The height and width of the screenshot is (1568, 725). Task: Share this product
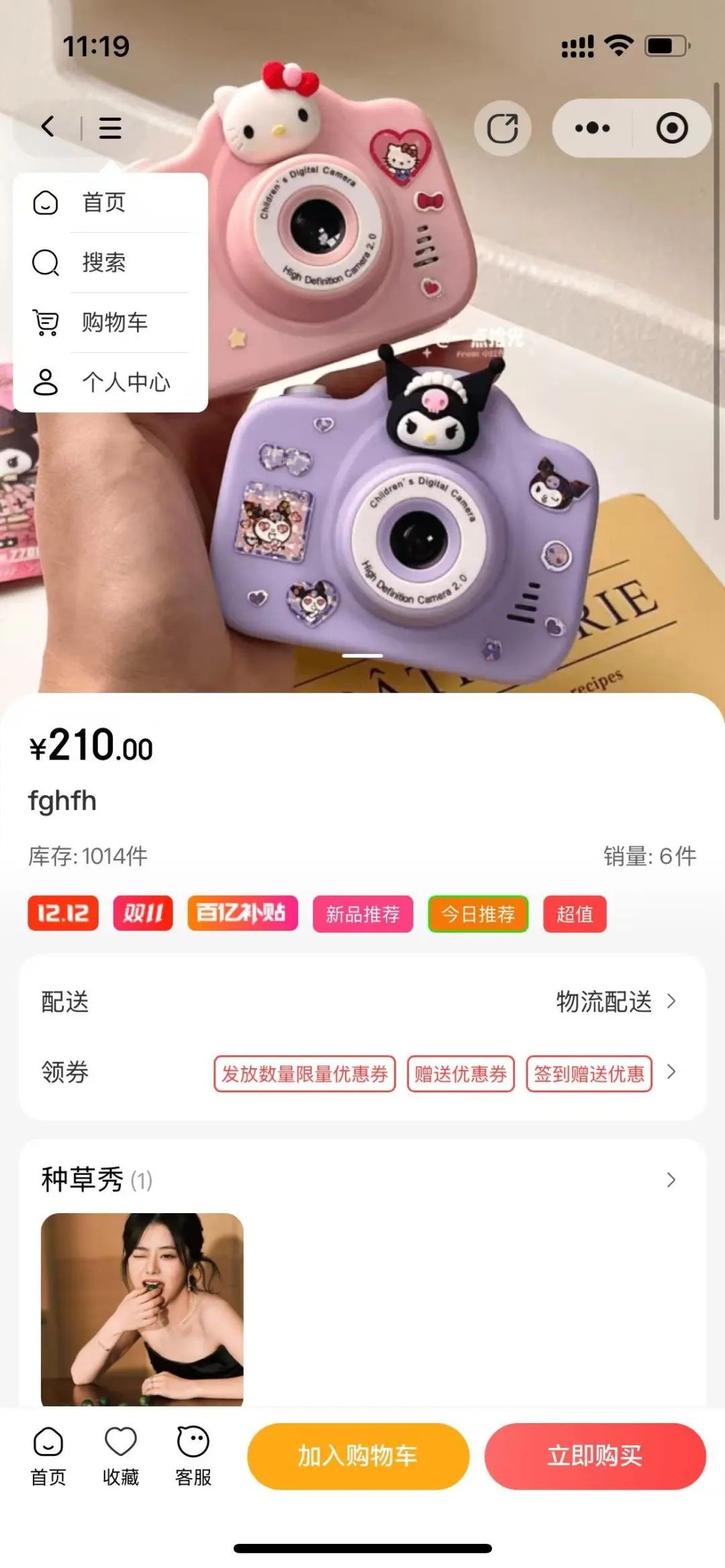pos(502,128)
